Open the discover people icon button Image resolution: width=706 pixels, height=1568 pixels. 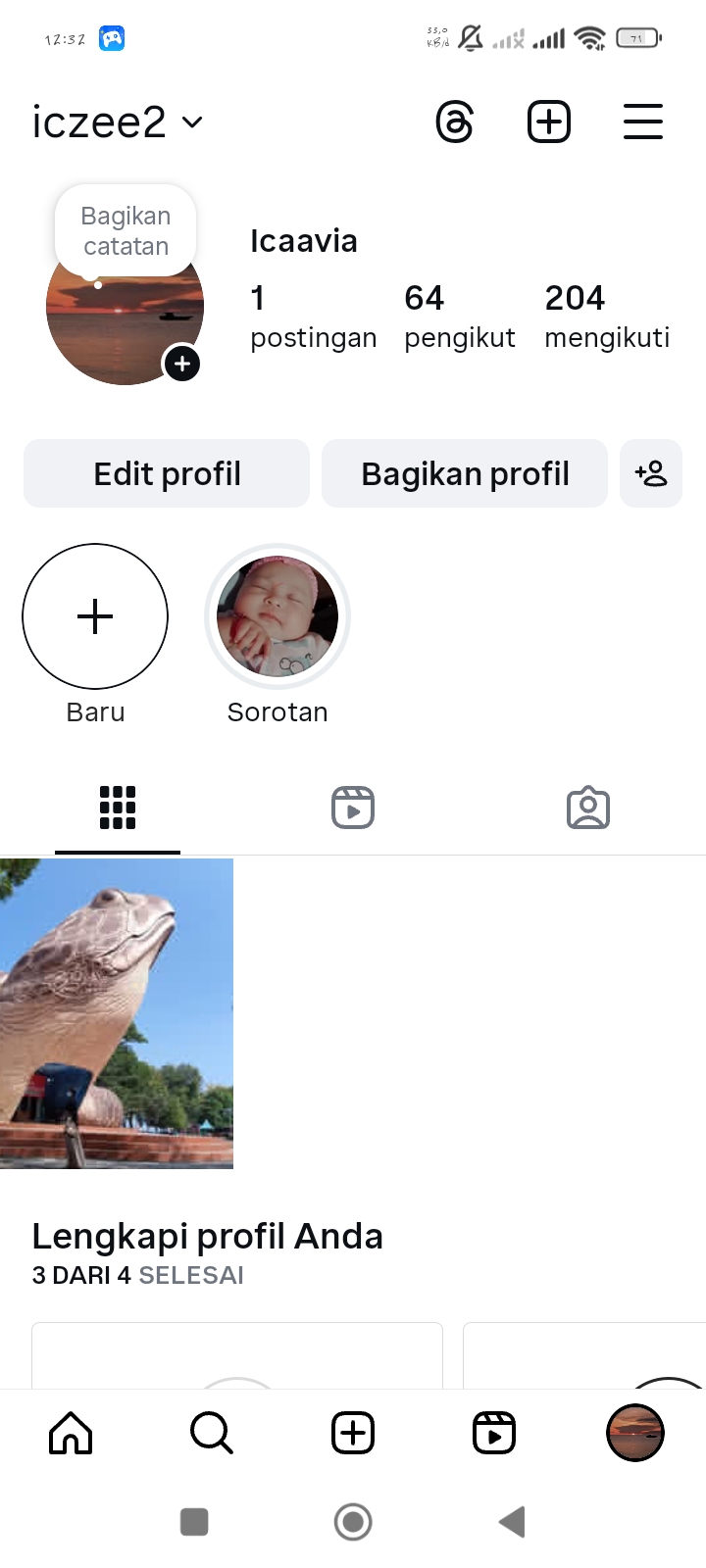coord(651,474)
